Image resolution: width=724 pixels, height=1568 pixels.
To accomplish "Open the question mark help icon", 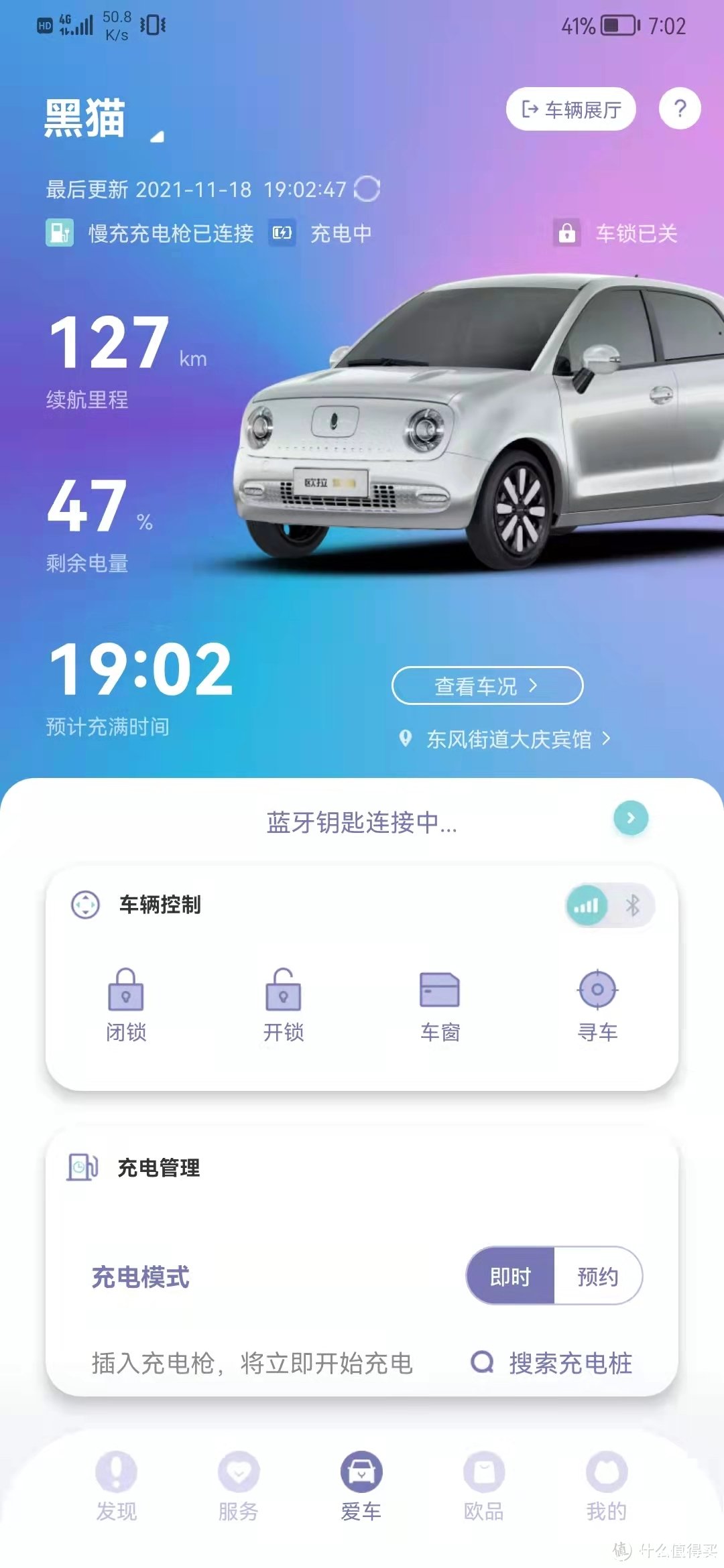I will (x=679, y=109).
